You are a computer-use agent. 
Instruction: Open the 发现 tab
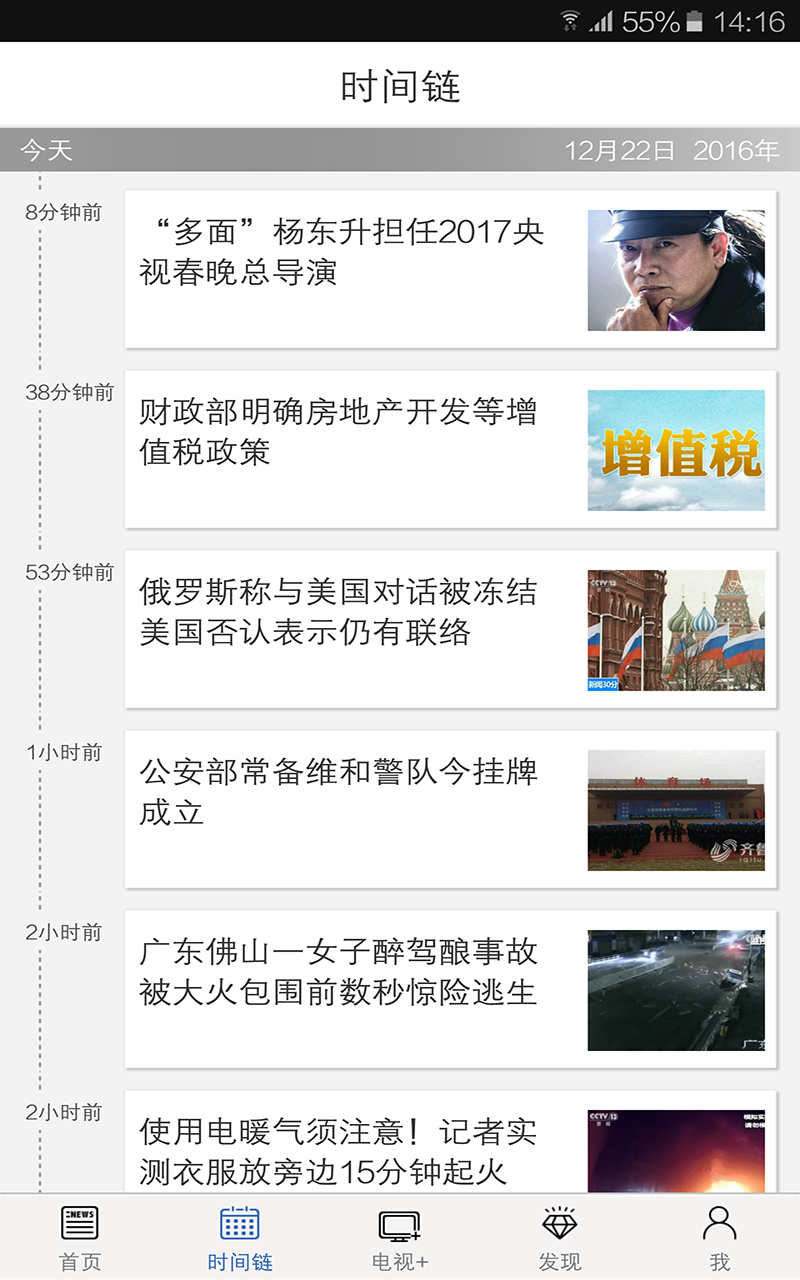pyautogui.click(x=560, y=1237)
